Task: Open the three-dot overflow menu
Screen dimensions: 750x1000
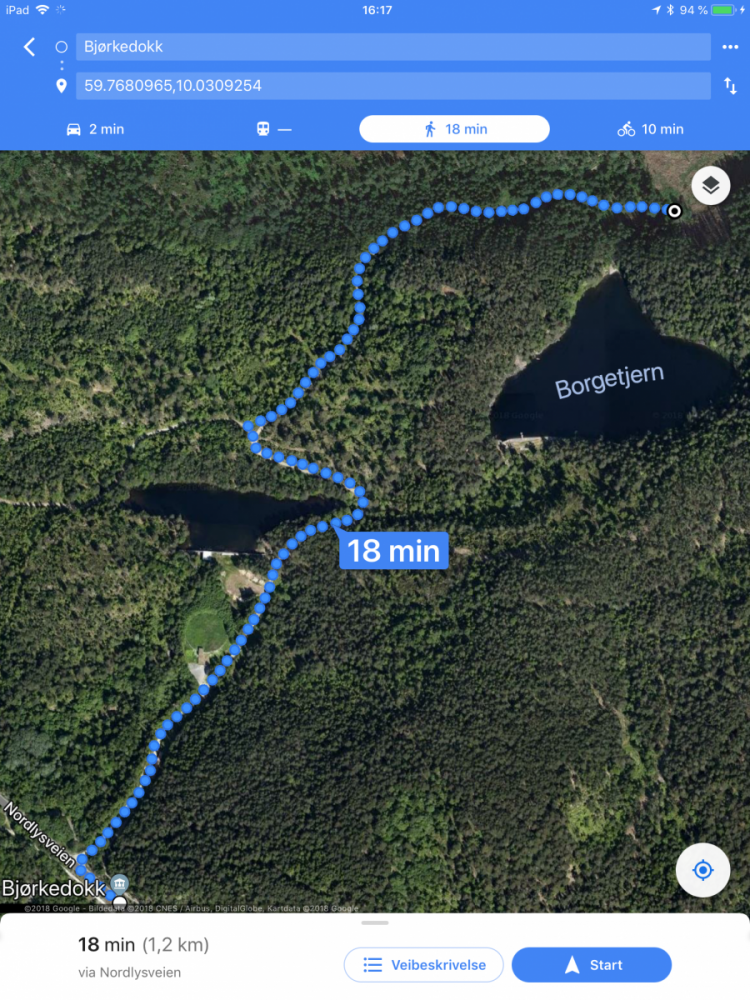Action: (x=730, y=47)
